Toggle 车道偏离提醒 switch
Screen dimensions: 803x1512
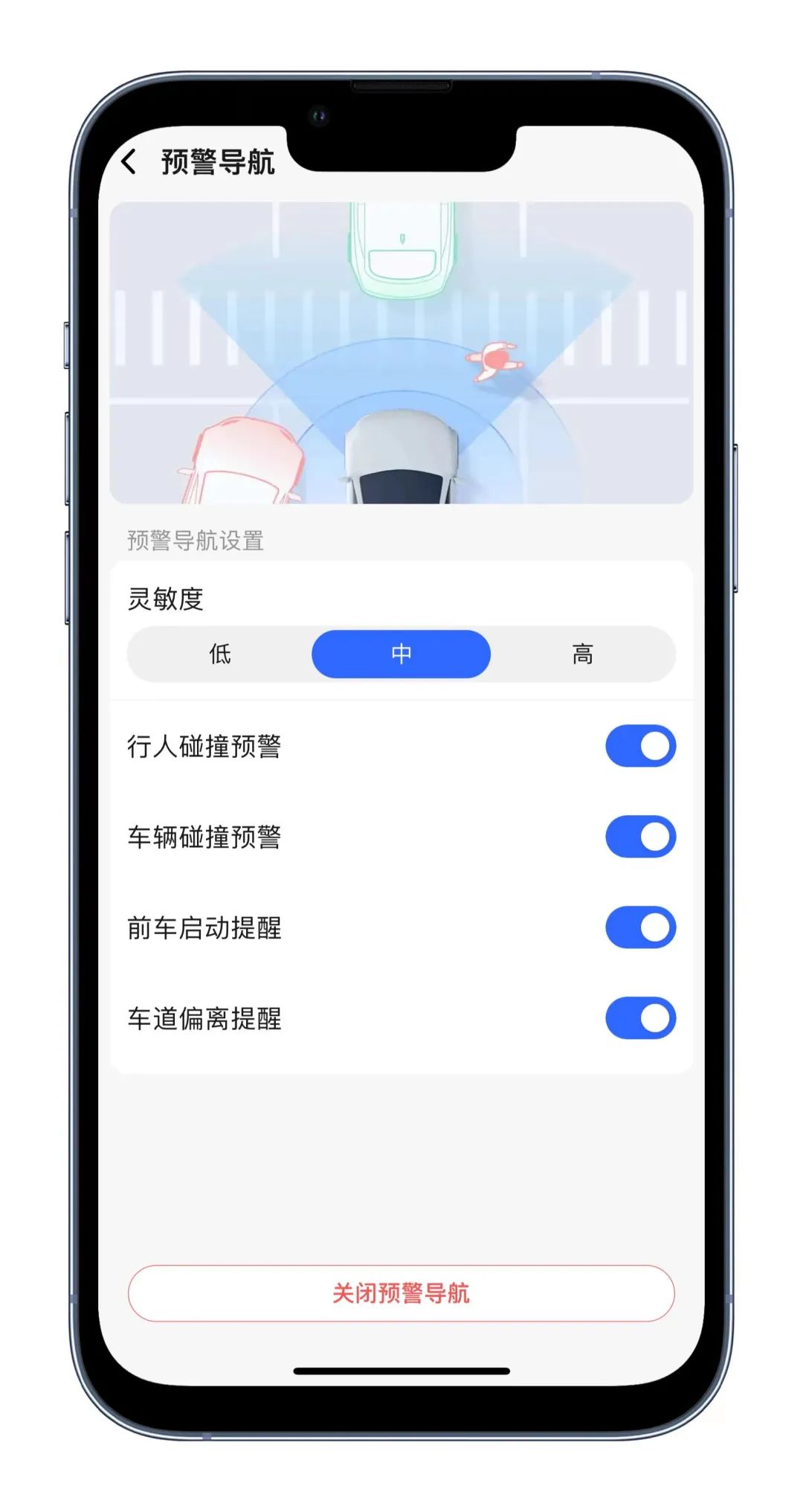coord(640,1018)
